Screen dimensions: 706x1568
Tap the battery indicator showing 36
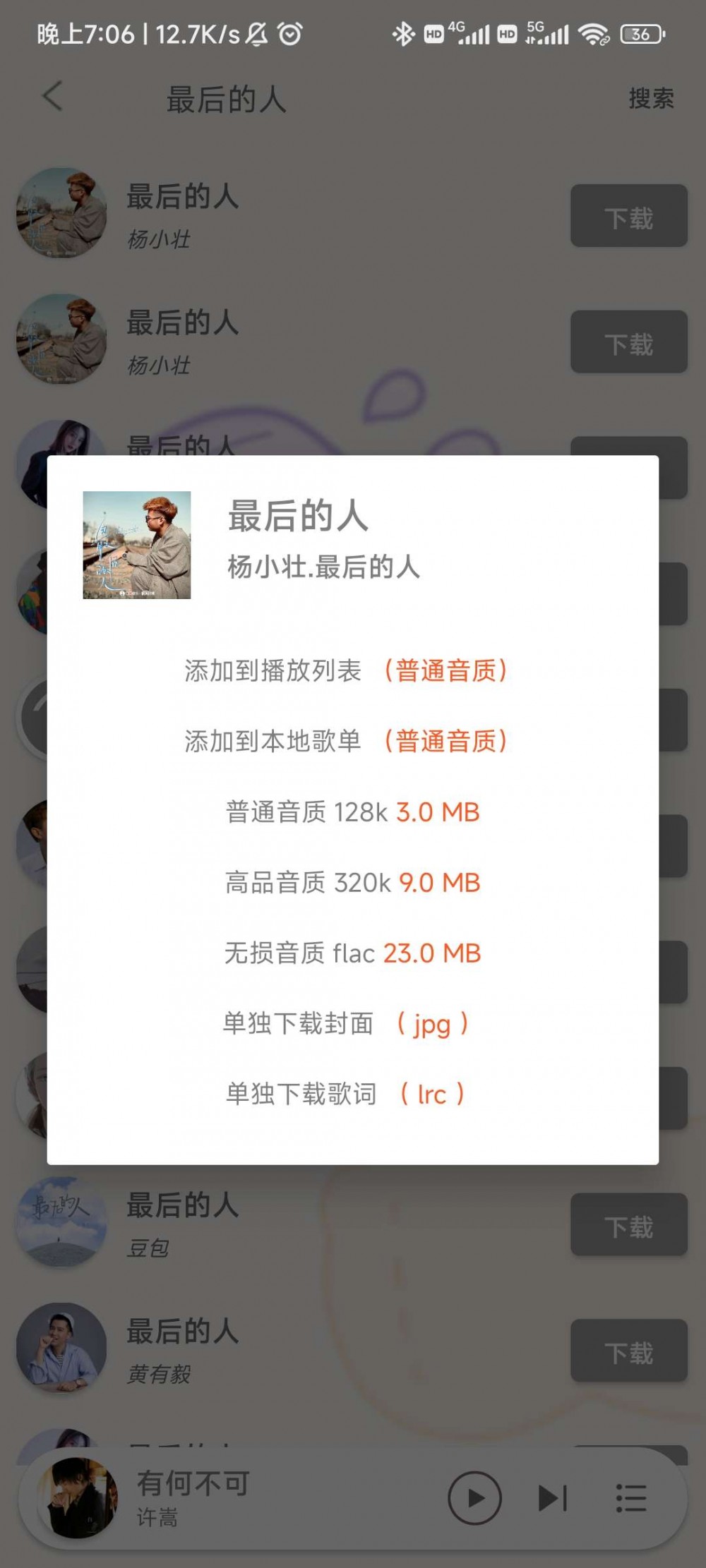pos(642,35)
